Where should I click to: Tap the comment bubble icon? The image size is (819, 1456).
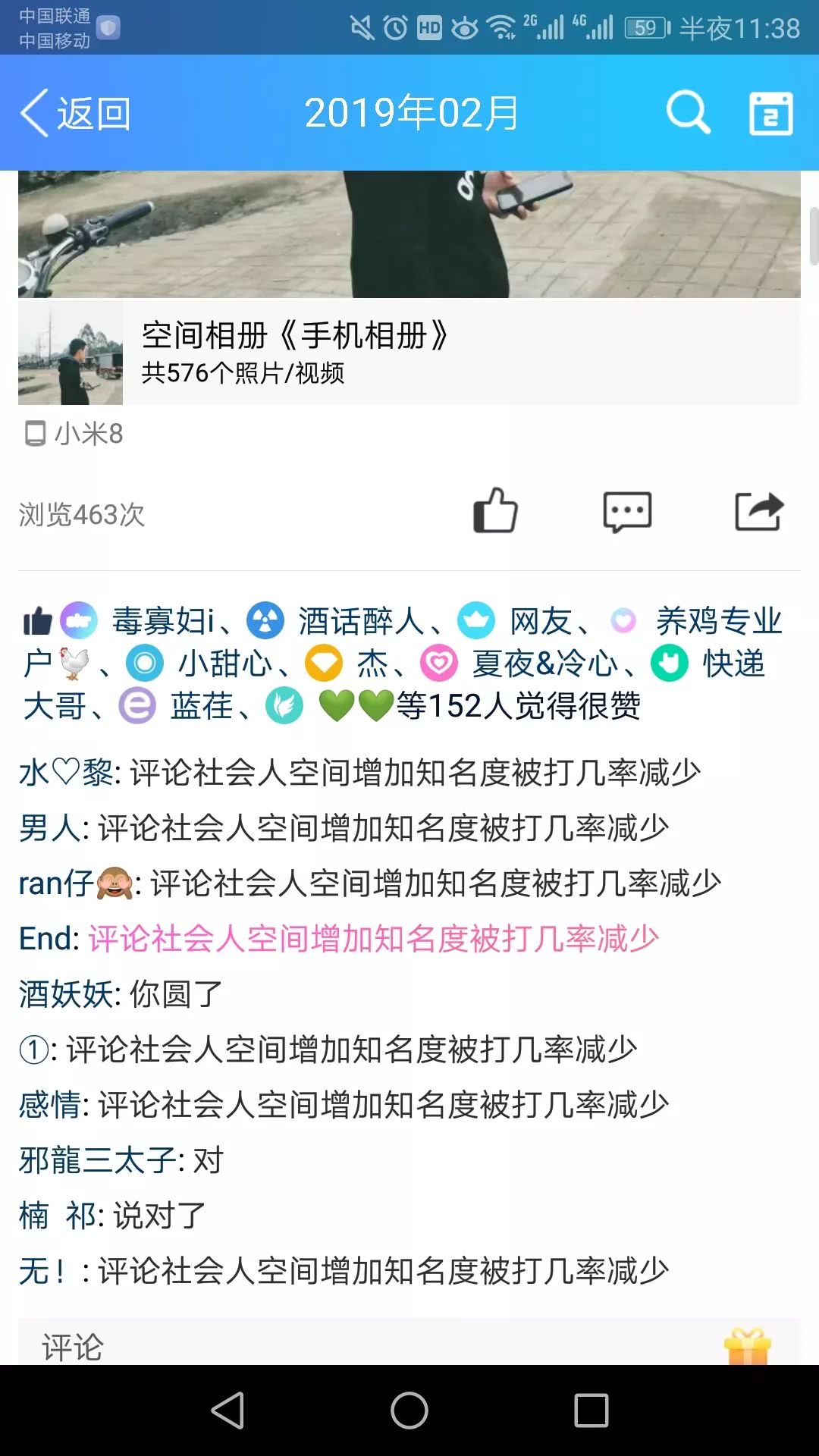click(x=627, y=511)
